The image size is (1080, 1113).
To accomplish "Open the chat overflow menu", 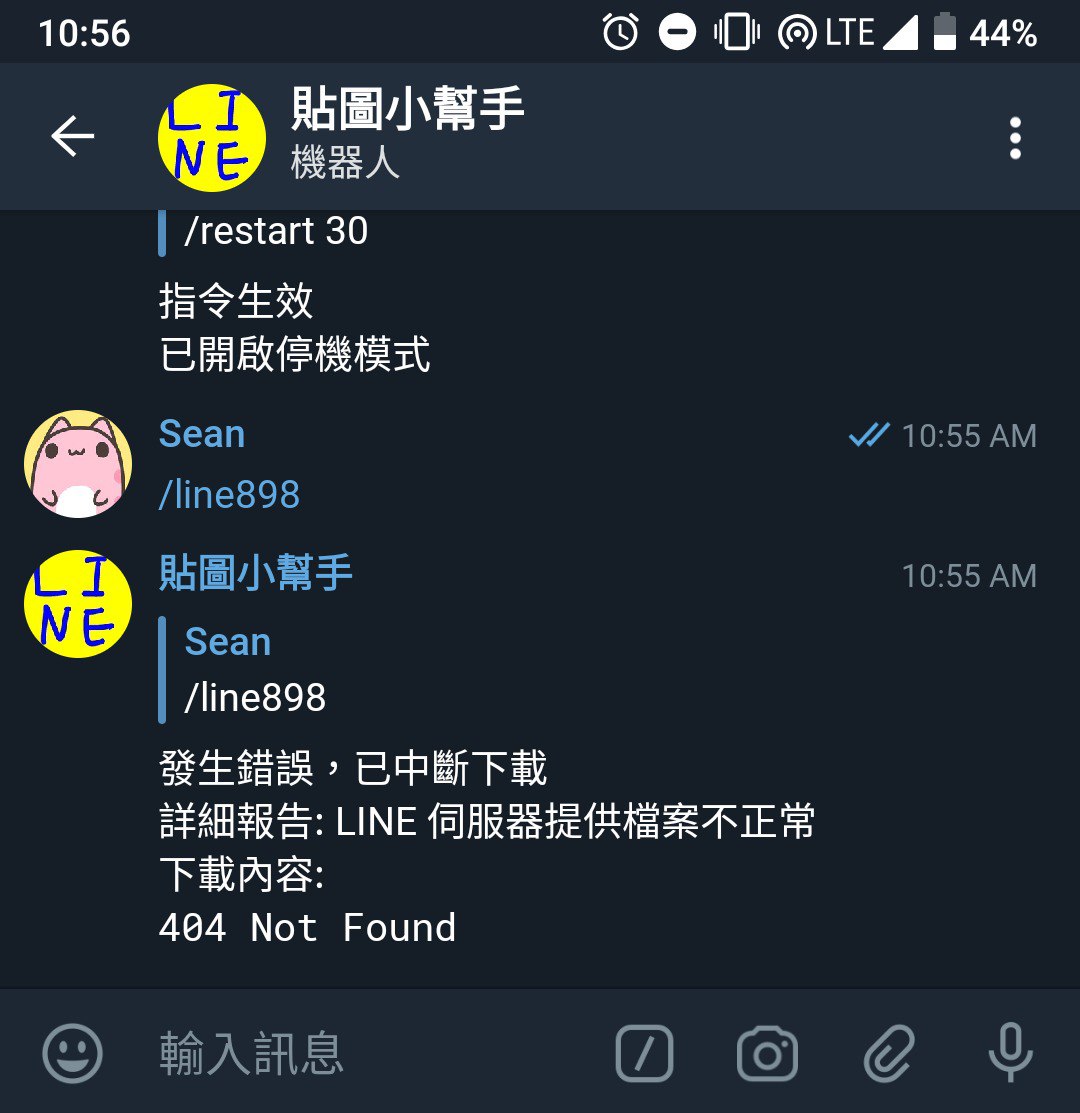I will 1015,138.
